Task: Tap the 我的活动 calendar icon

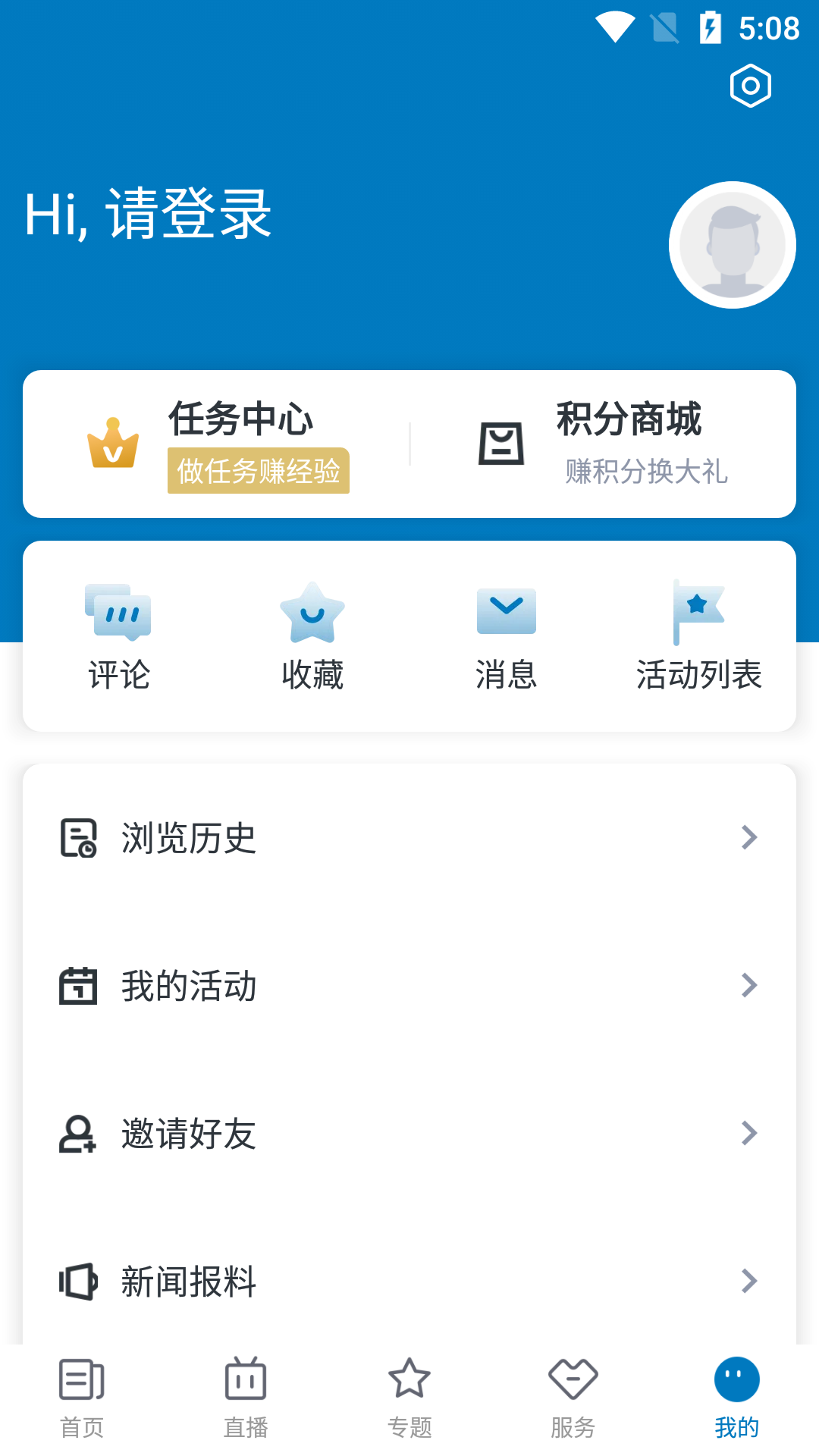Action: (77, 985)
